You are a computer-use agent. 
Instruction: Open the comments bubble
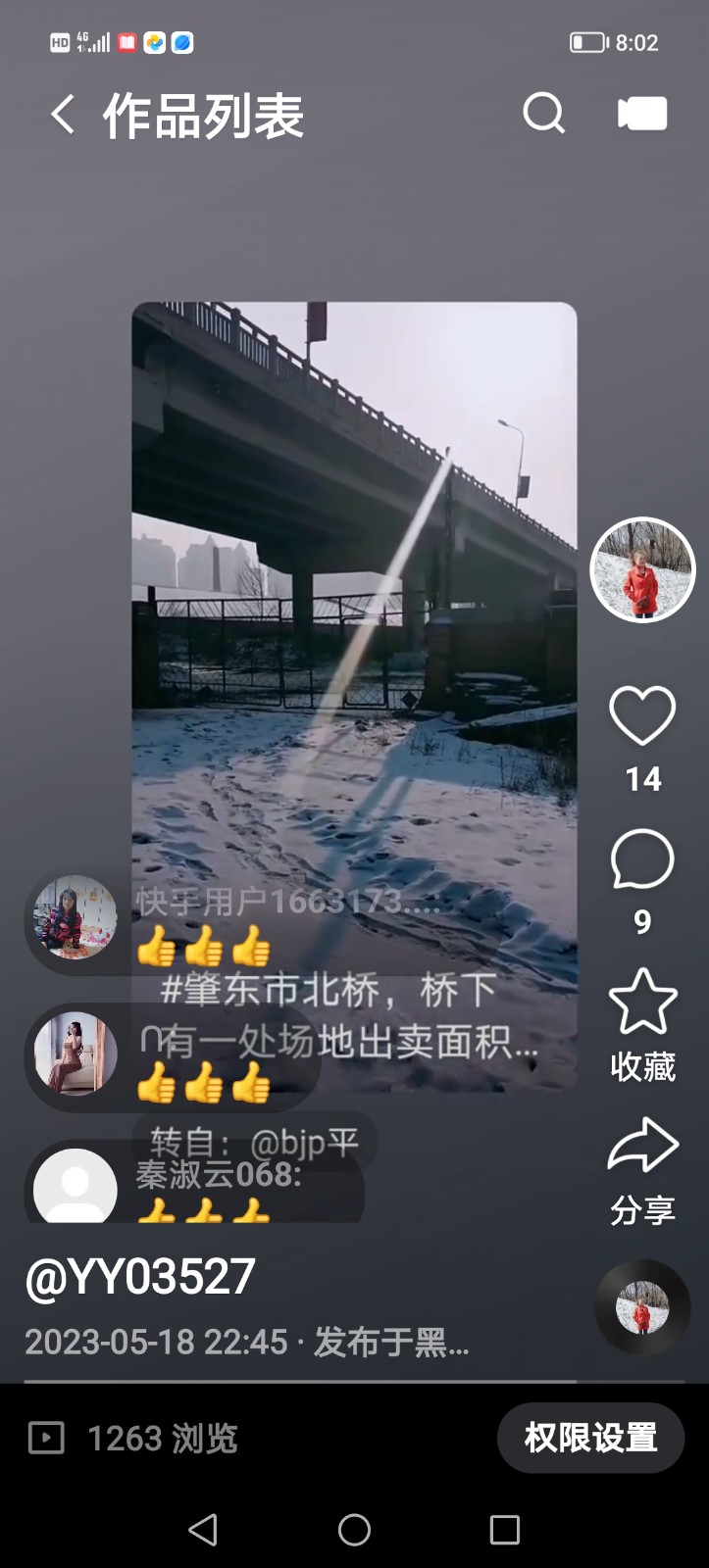[x=642, y=860]
